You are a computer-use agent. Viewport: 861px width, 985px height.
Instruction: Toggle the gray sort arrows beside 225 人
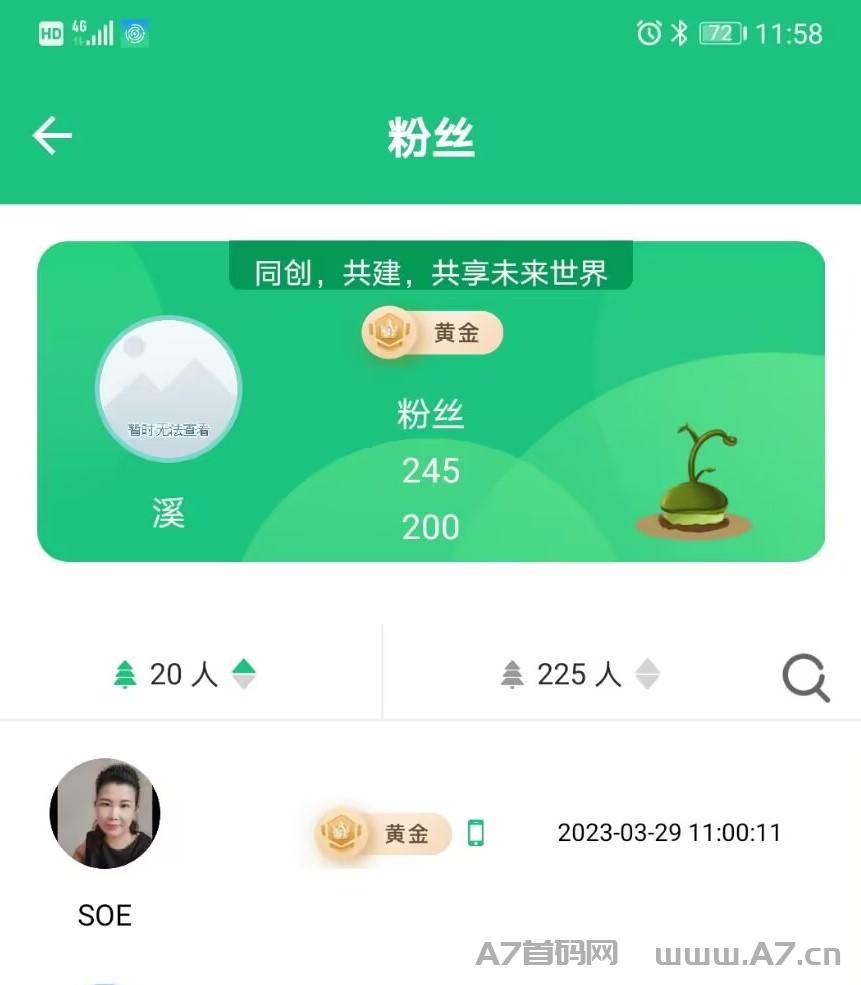tap(649, 674)
